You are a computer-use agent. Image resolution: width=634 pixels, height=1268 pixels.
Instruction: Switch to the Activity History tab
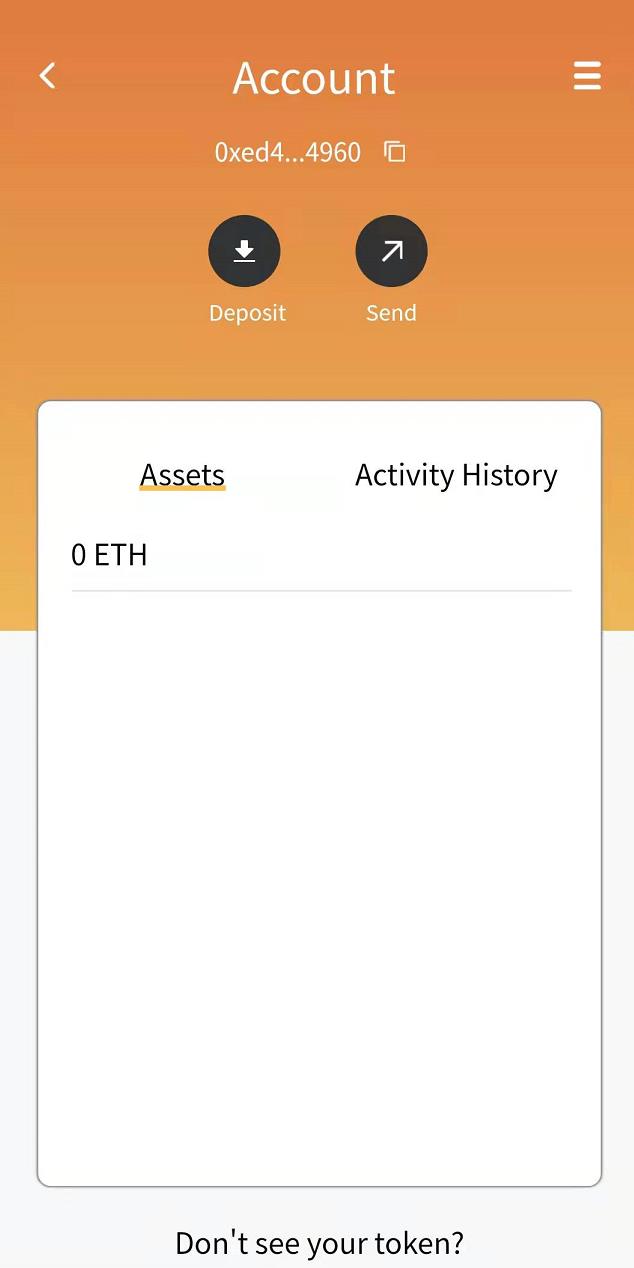[456, 475]
